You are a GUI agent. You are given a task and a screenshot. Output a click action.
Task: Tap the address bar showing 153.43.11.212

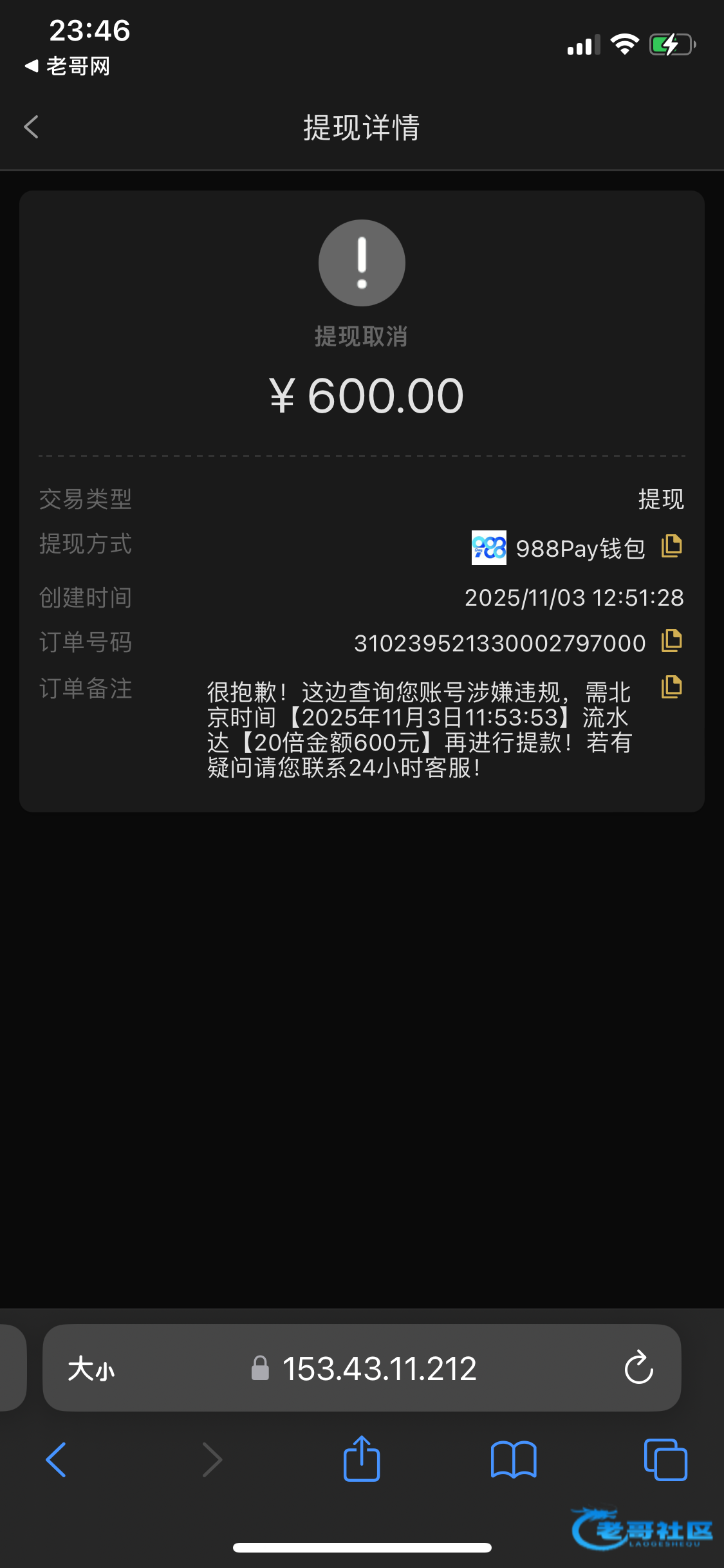click(378, 1368)
